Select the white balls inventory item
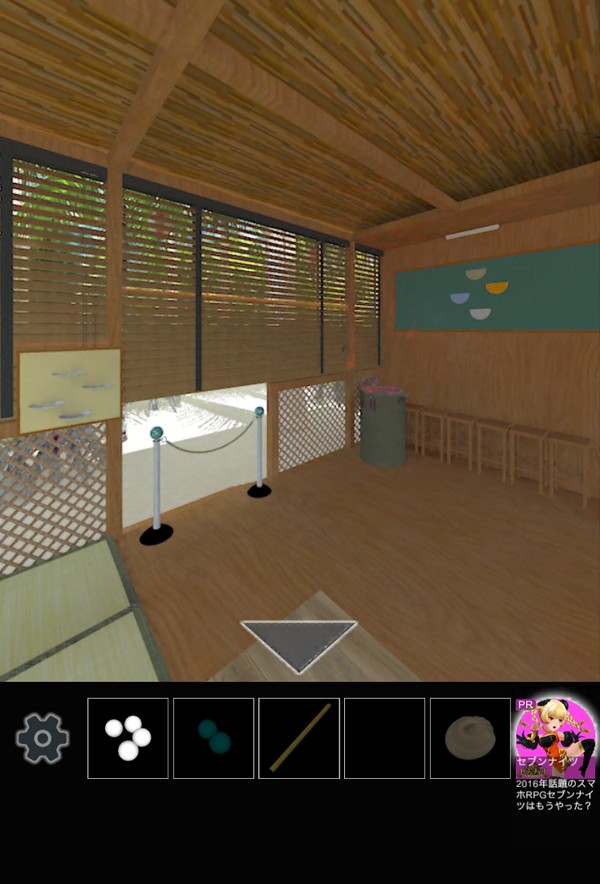Image resolution: width=600 pixels, height=884 pixels. (x=127, y=738)
